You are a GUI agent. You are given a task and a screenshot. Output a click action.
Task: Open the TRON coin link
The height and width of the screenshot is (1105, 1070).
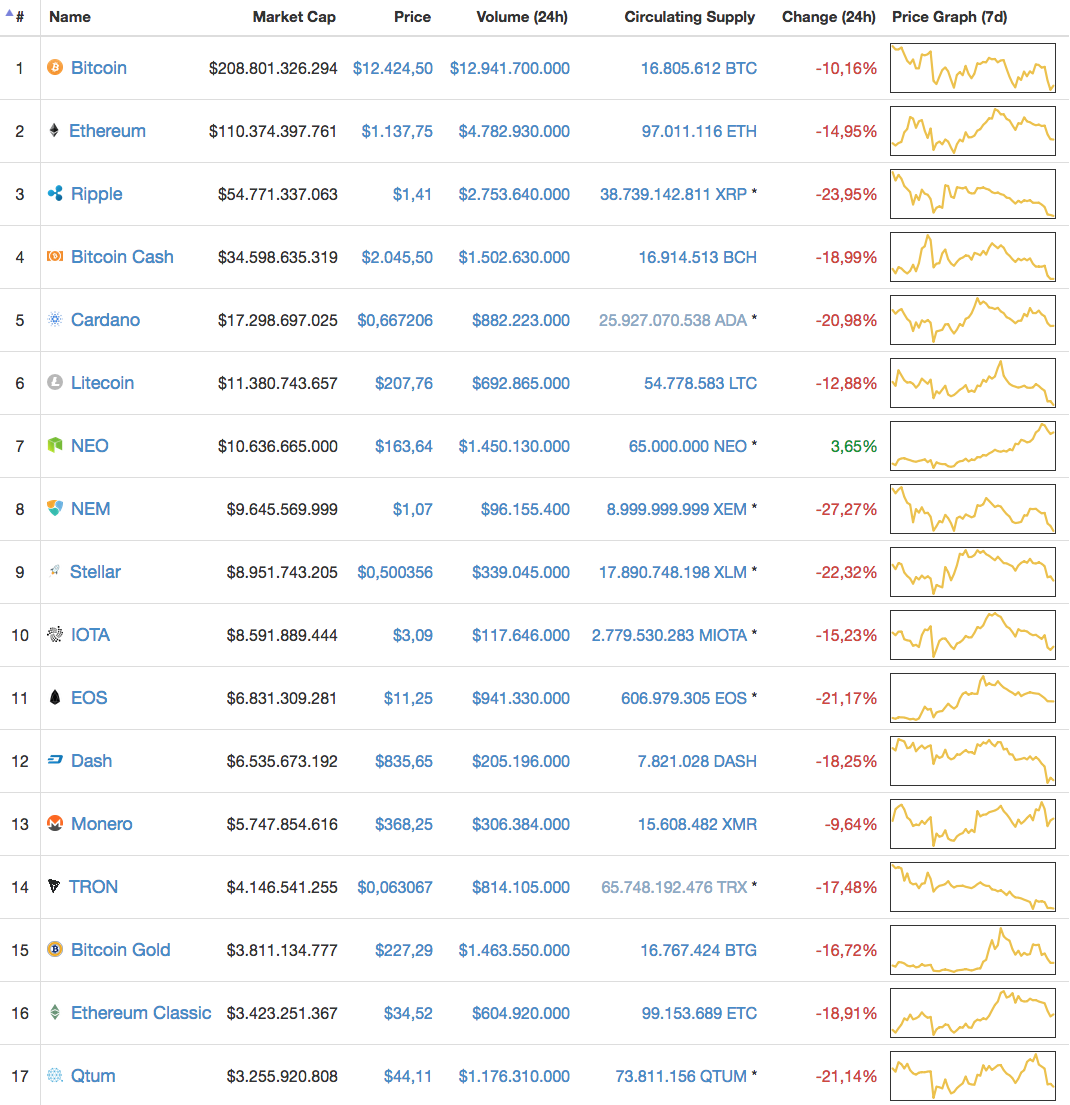point(93,887)
